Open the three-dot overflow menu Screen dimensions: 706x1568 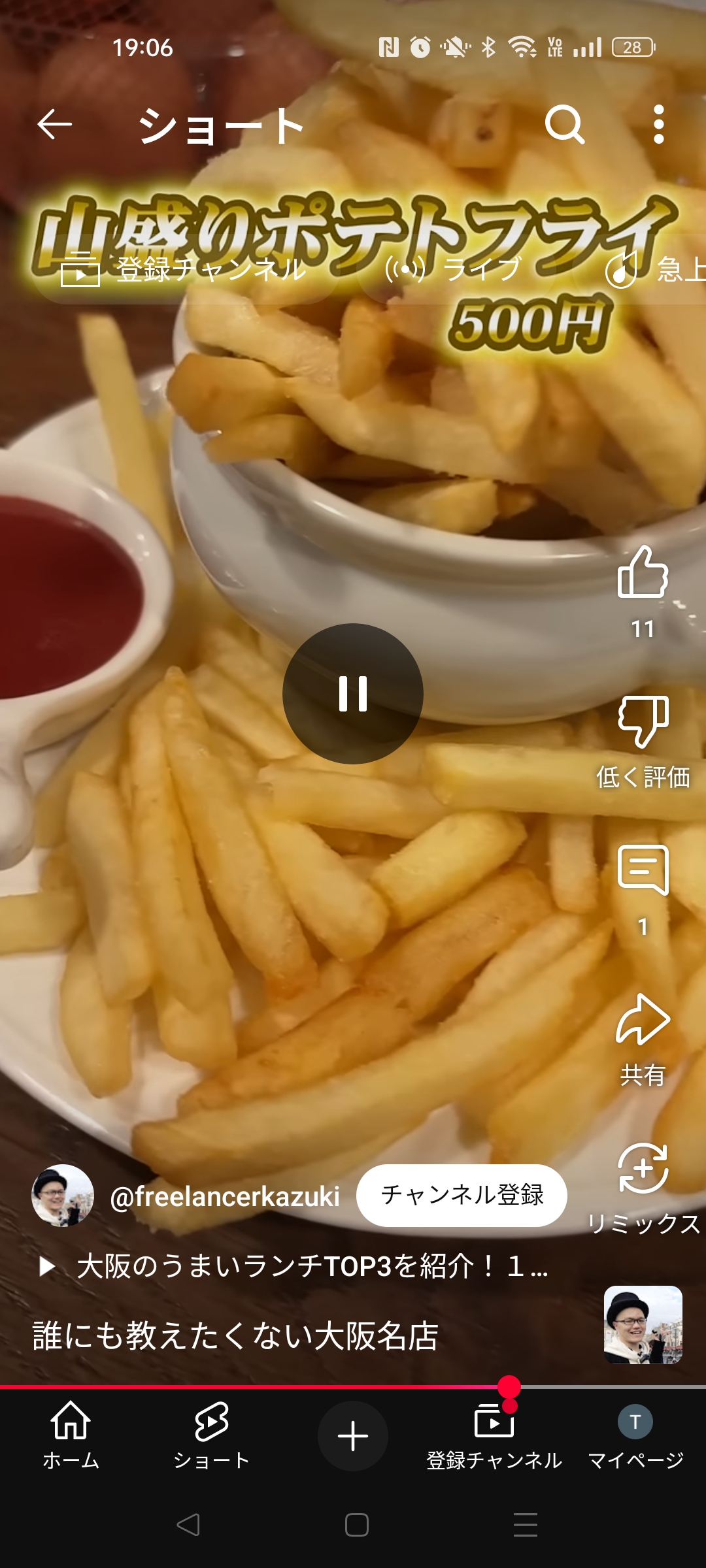[658, 124]
